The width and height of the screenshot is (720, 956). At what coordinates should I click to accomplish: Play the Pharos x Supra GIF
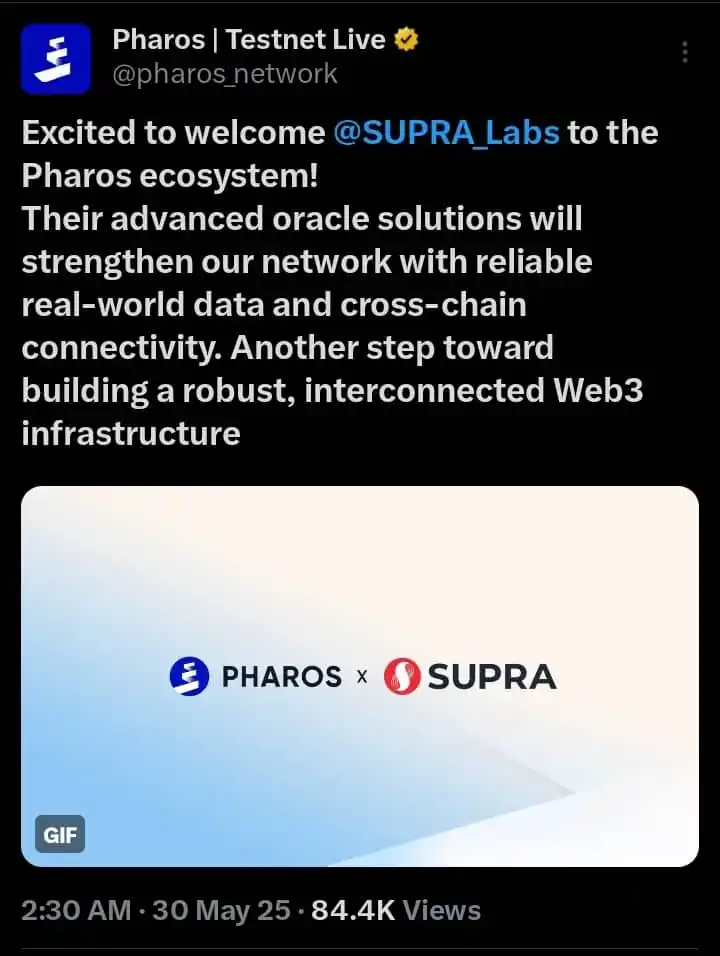[x=360, y=676]
